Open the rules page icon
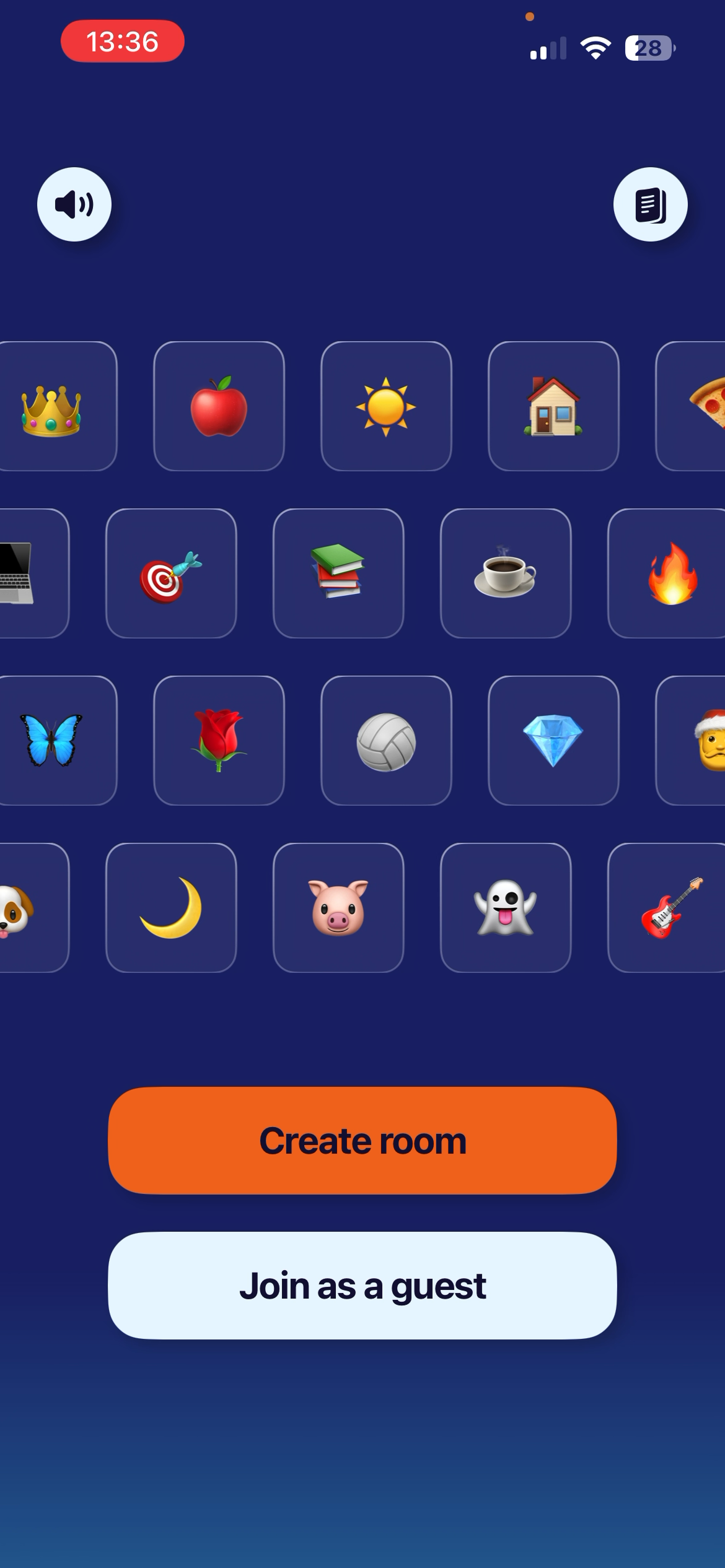The height and width of the screenshot is (1568, 725). [649, 205]
